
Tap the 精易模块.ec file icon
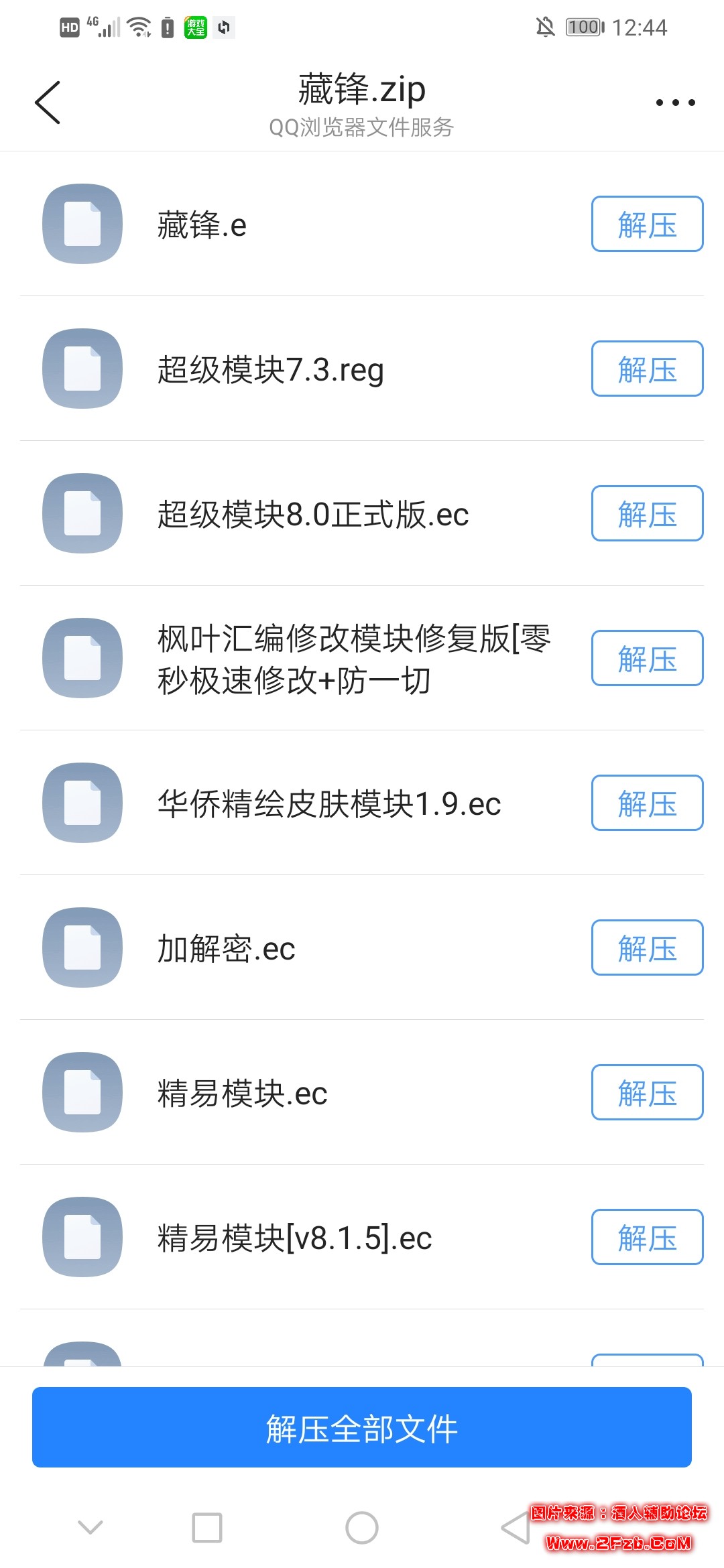(x=82, y=1093)
